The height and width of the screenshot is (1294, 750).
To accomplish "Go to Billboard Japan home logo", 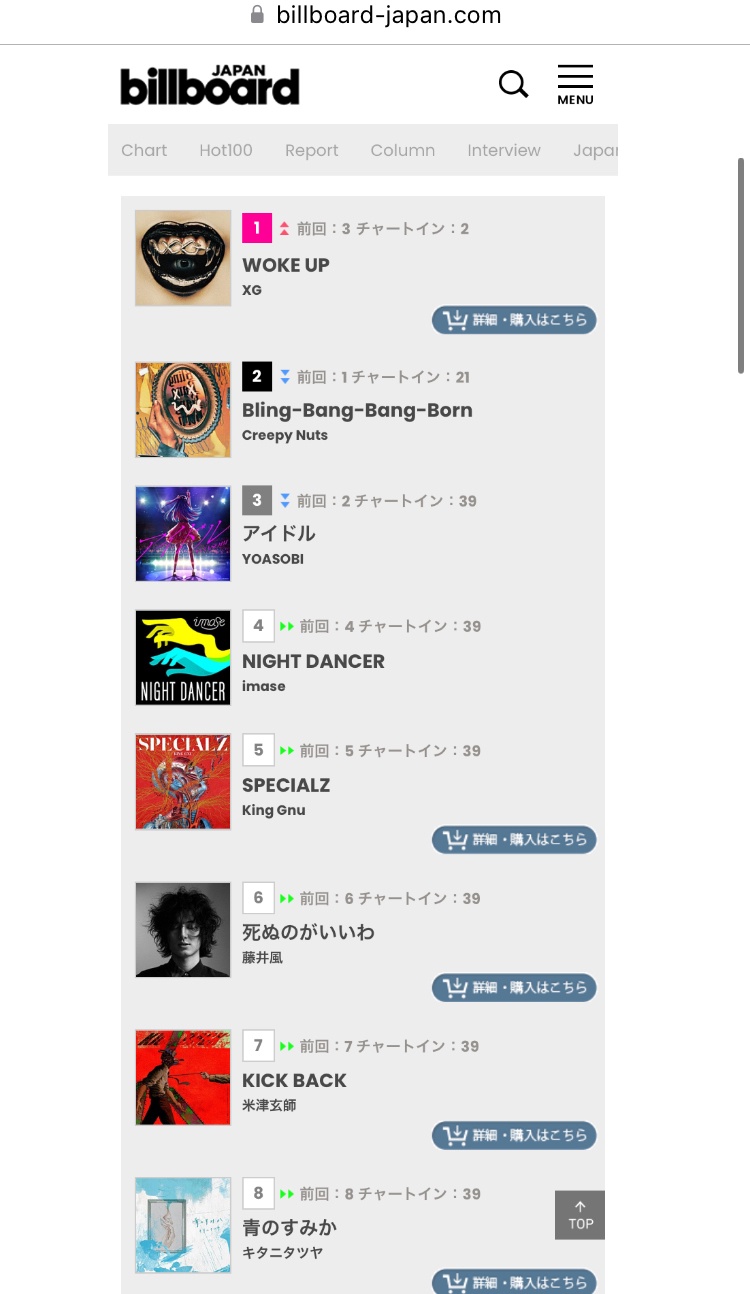I will (210, 85).
